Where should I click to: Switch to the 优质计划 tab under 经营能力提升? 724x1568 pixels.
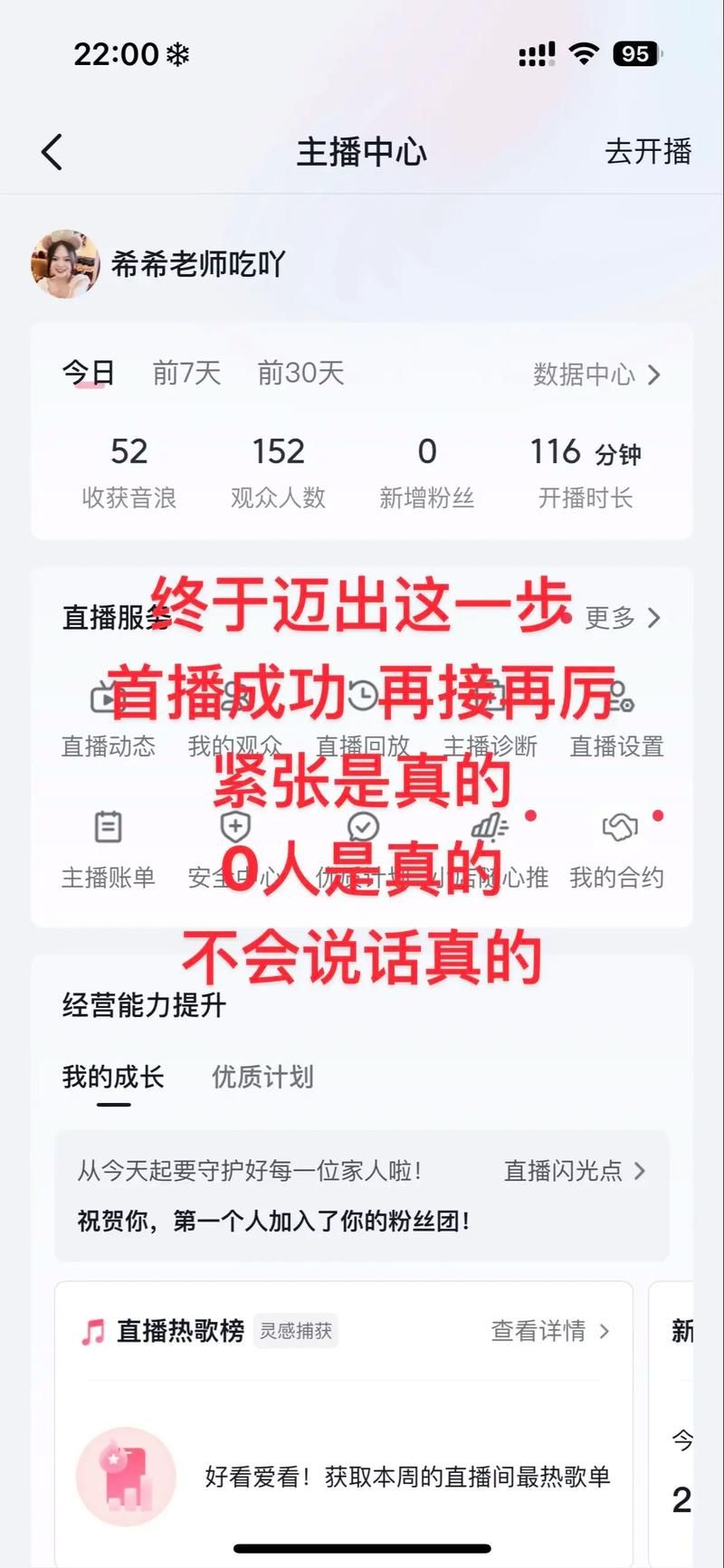pos(262,1077)
